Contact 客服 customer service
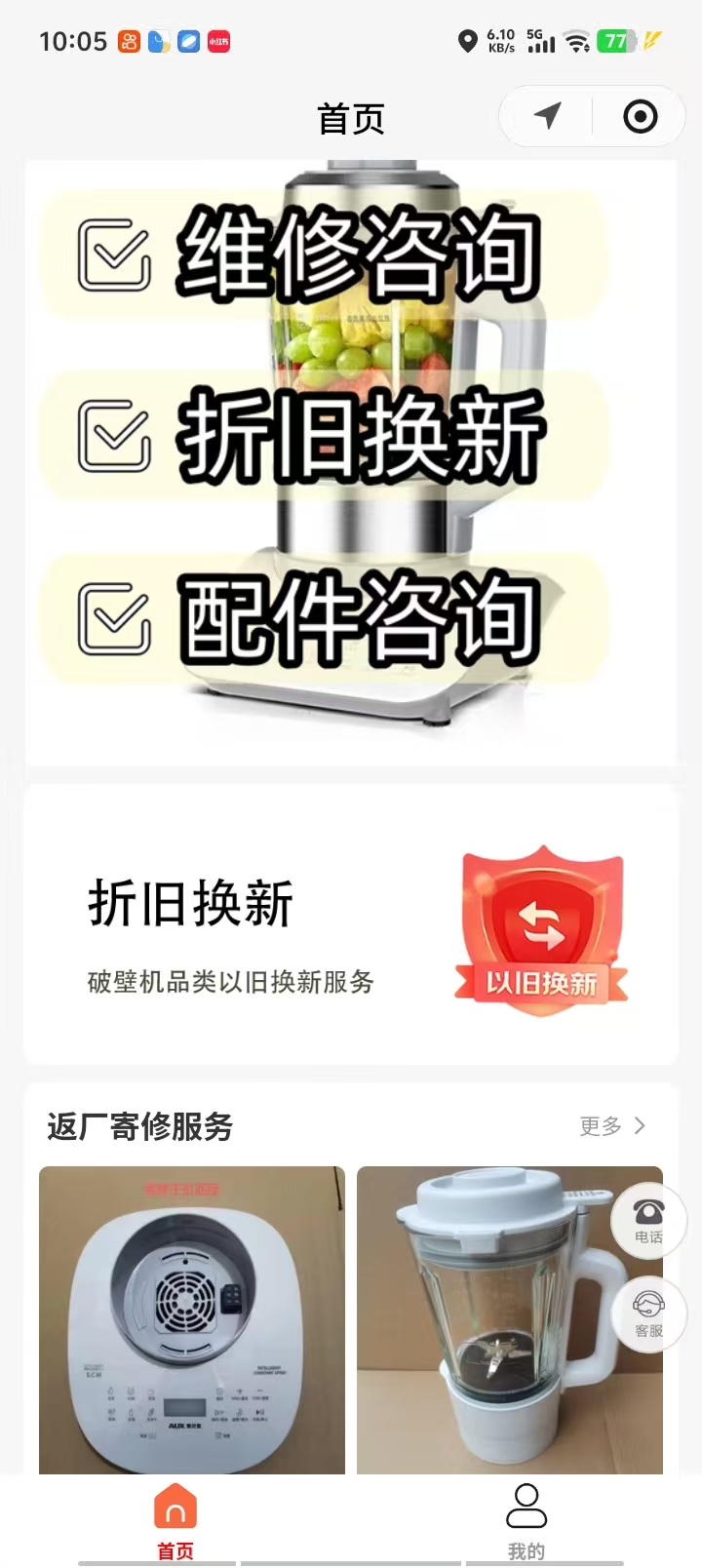The width and height of the screenshot is (702, 1568). tap(648, 1313)
